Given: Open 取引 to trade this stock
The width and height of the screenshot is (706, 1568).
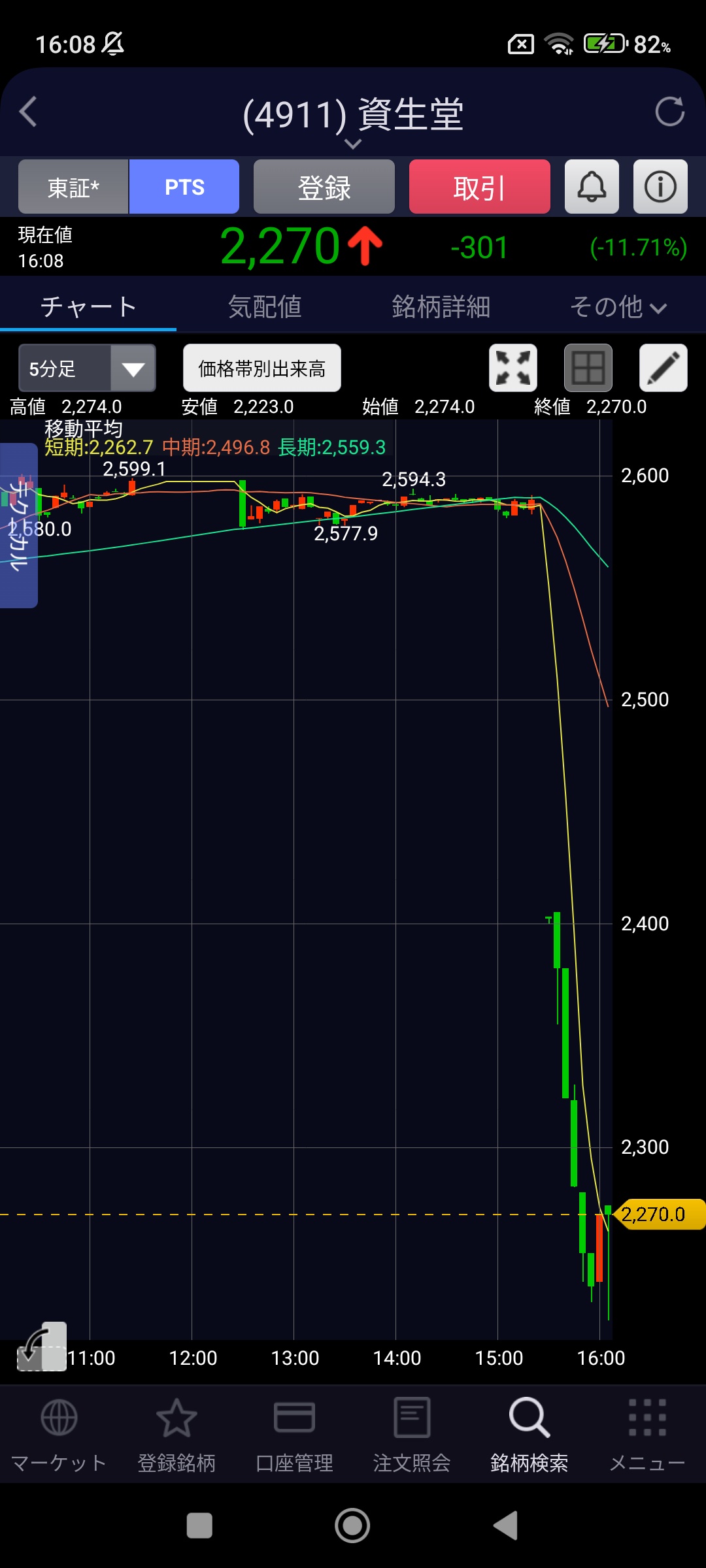Looking at the screenshot, I should point(479,188).
